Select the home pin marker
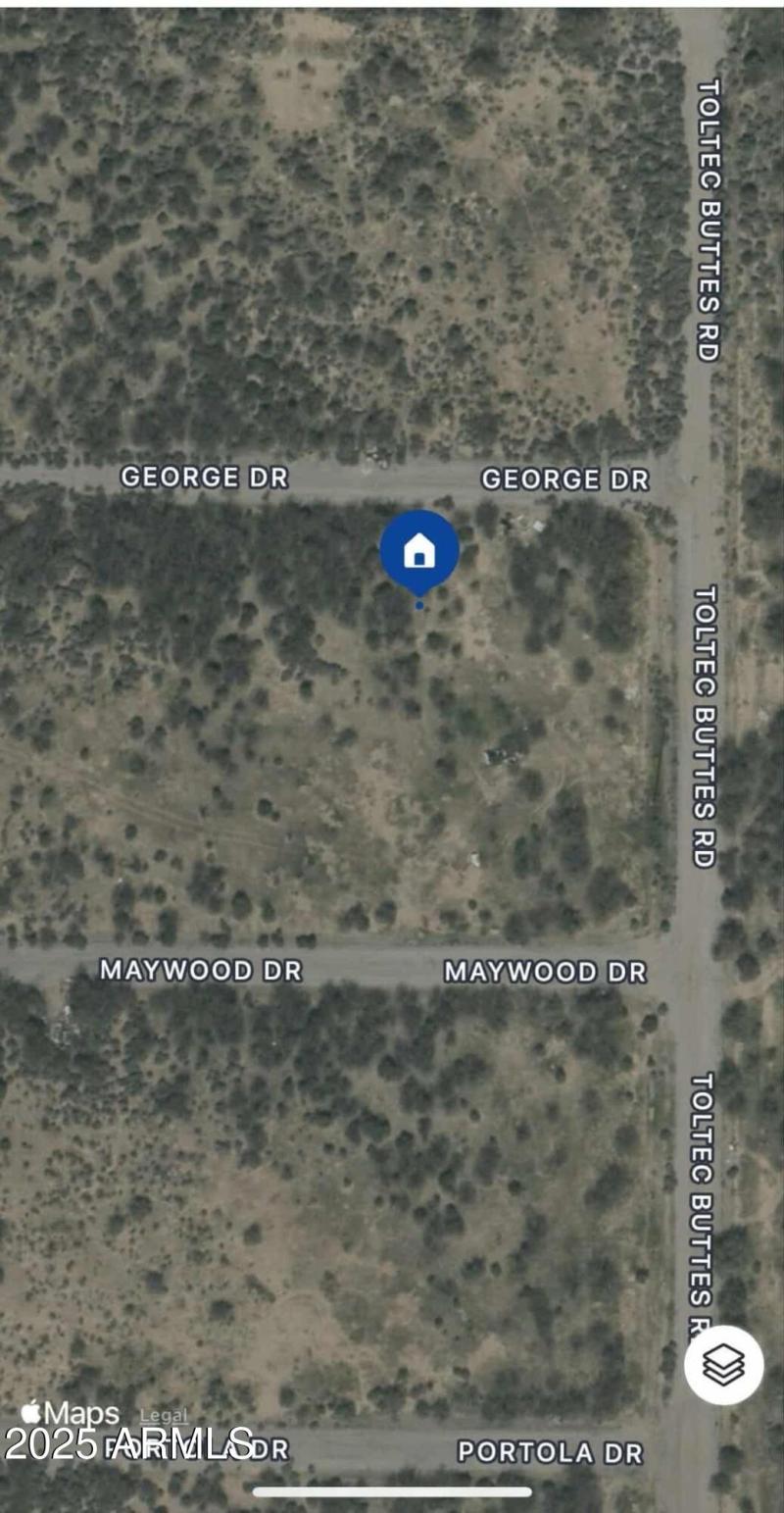 [419, 552]
